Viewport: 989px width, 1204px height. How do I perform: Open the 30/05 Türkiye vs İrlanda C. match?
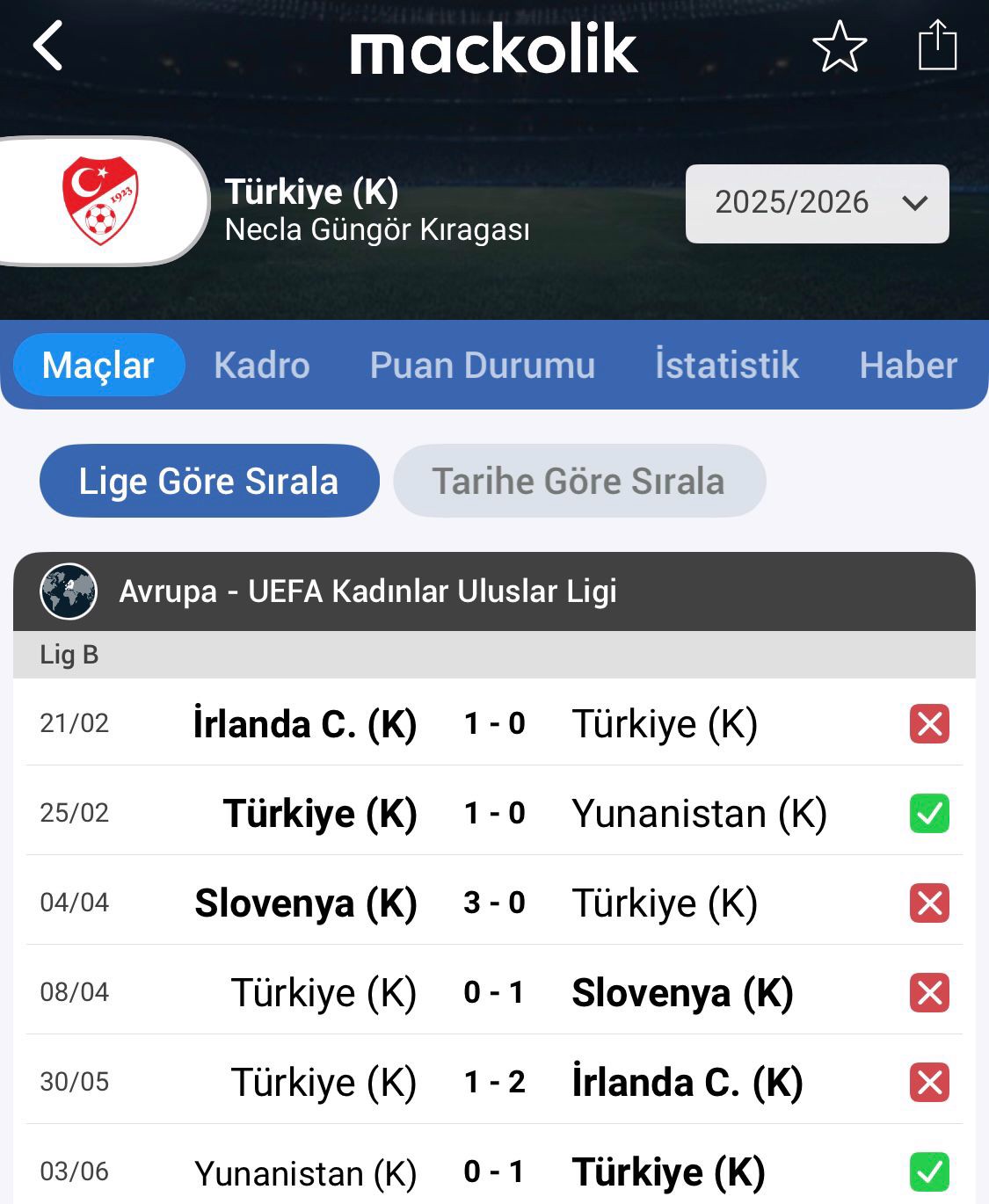494,1082
